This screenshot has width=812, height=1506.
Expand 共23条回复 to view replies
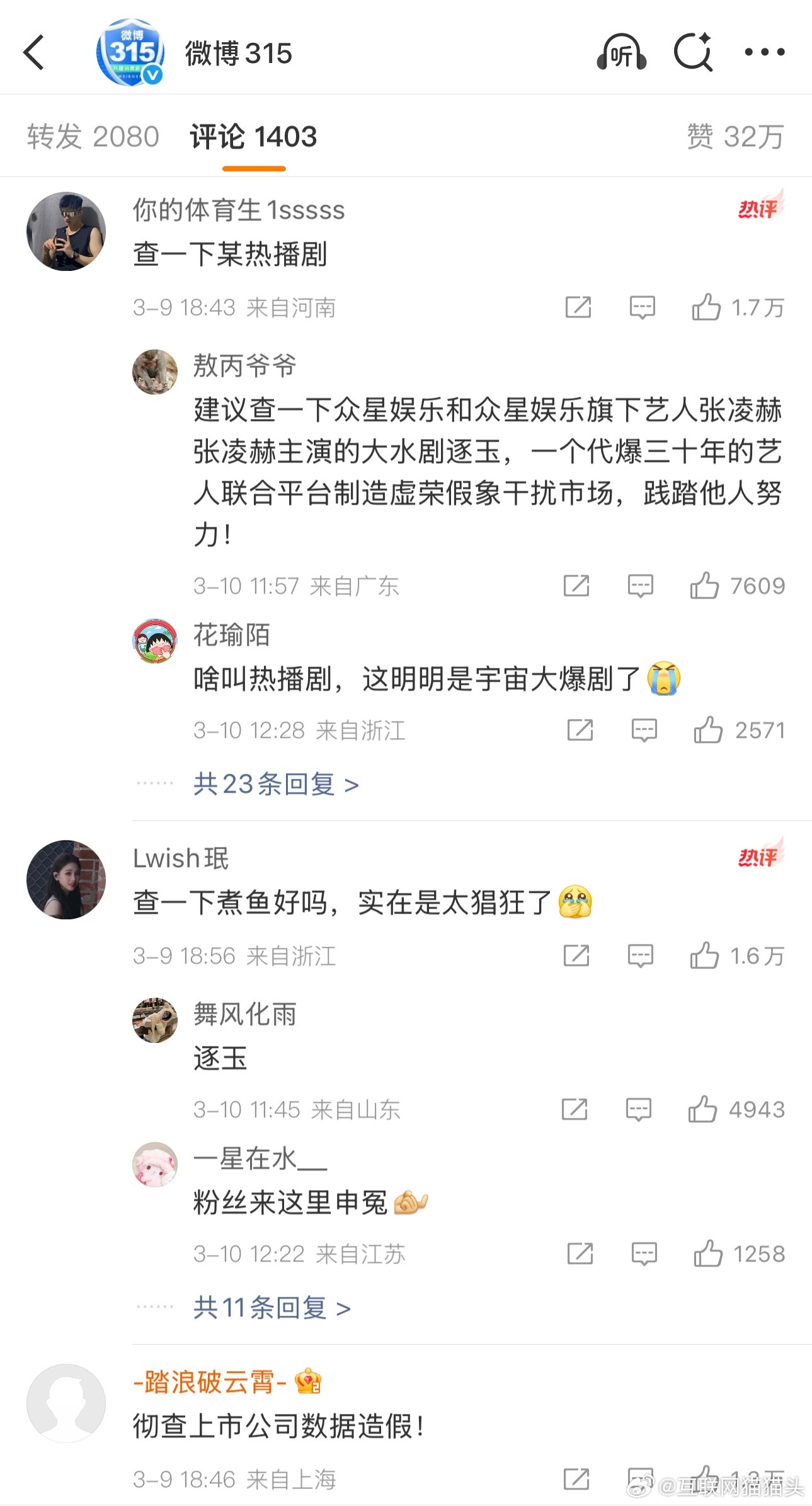pyautogui.click(x=270, y=785)
